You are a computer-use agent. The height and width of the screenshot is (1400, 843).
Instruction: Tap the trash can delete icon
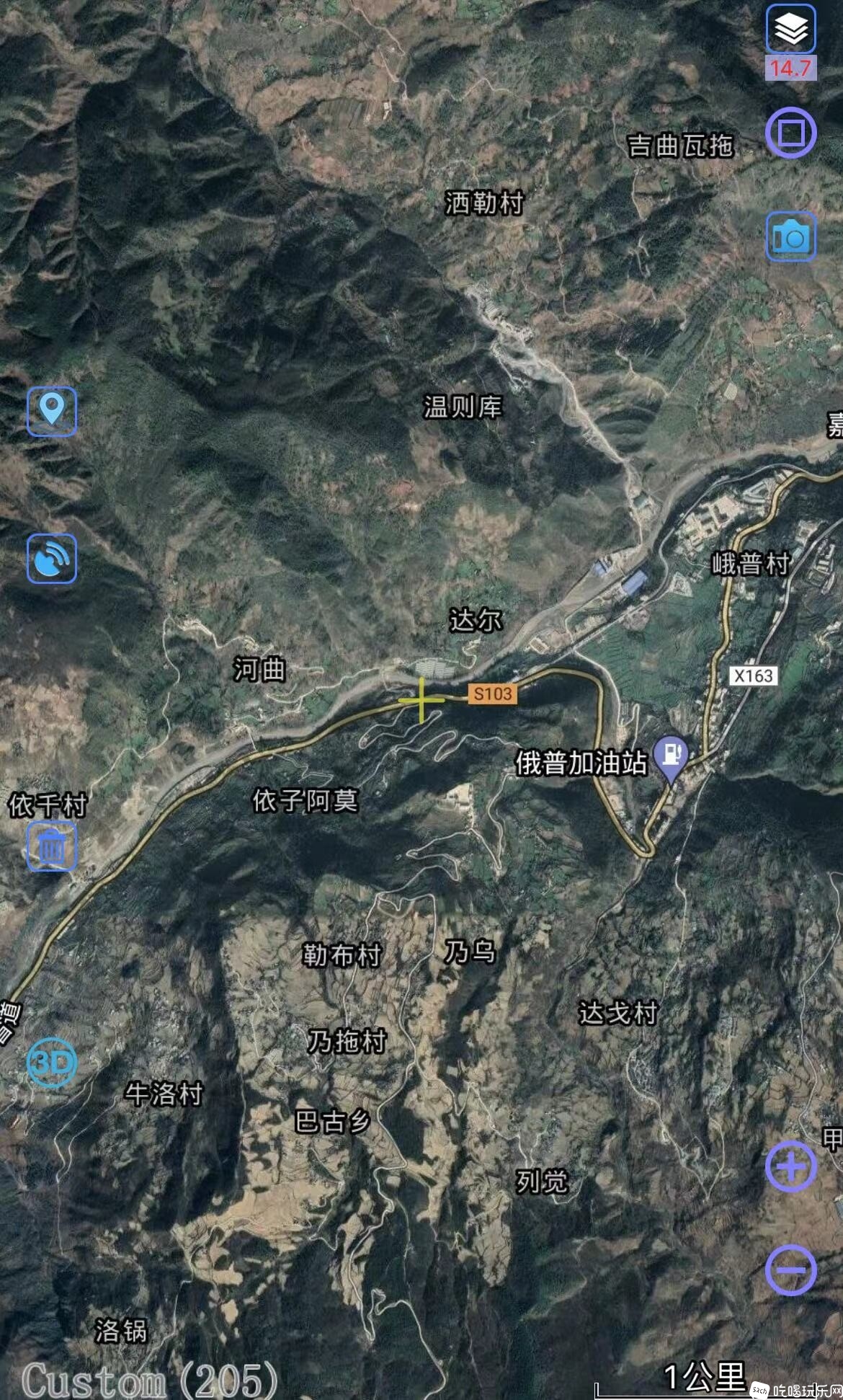[x=52, y=846]
